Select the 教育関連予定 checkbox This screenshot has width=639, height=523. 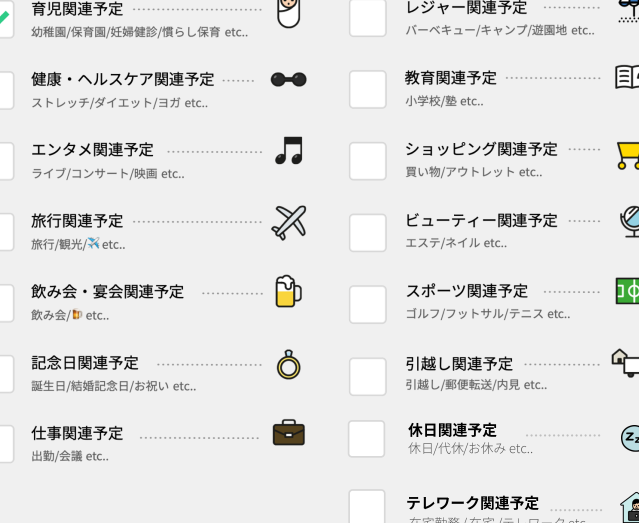[367, 90]
